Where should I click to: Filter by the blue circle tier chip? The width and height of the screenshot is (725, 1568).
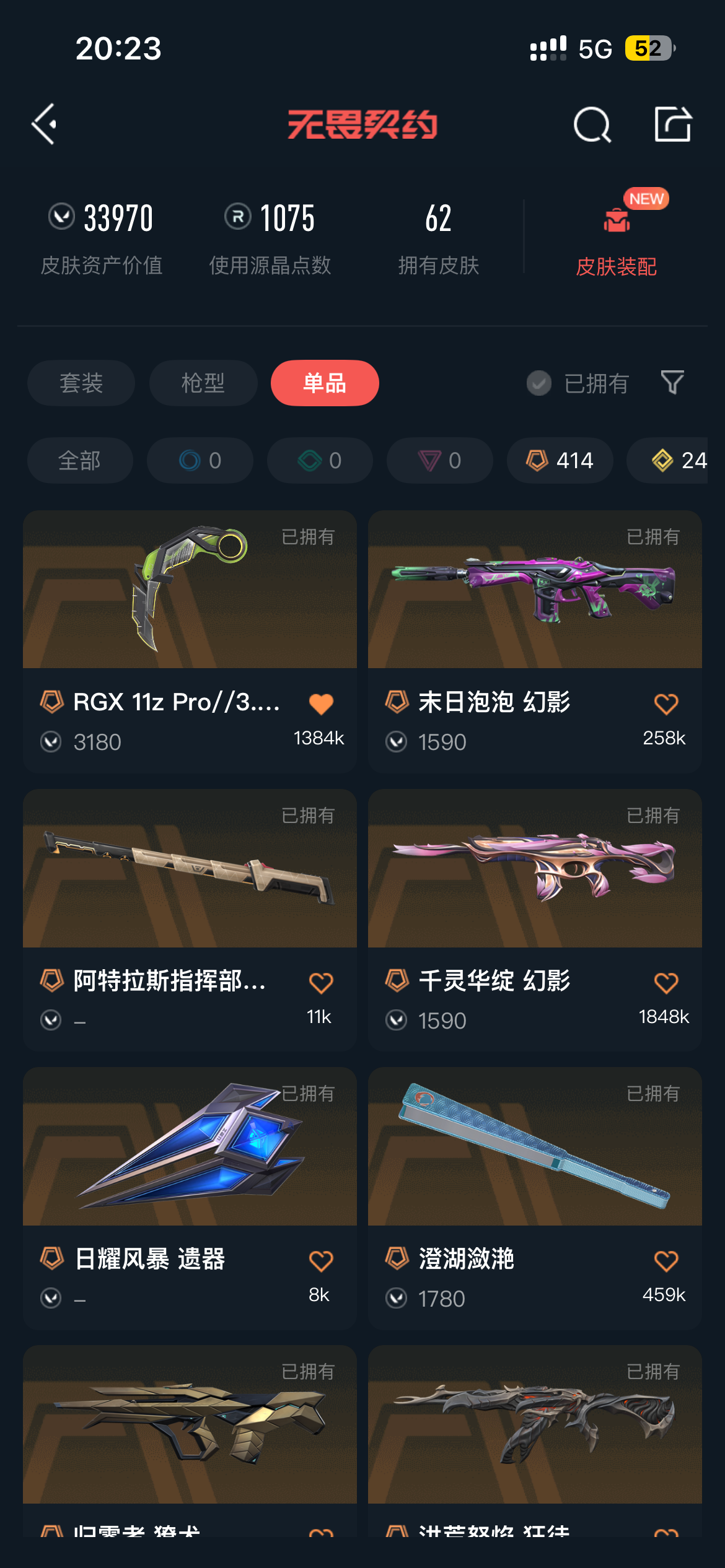pos(200,460)
